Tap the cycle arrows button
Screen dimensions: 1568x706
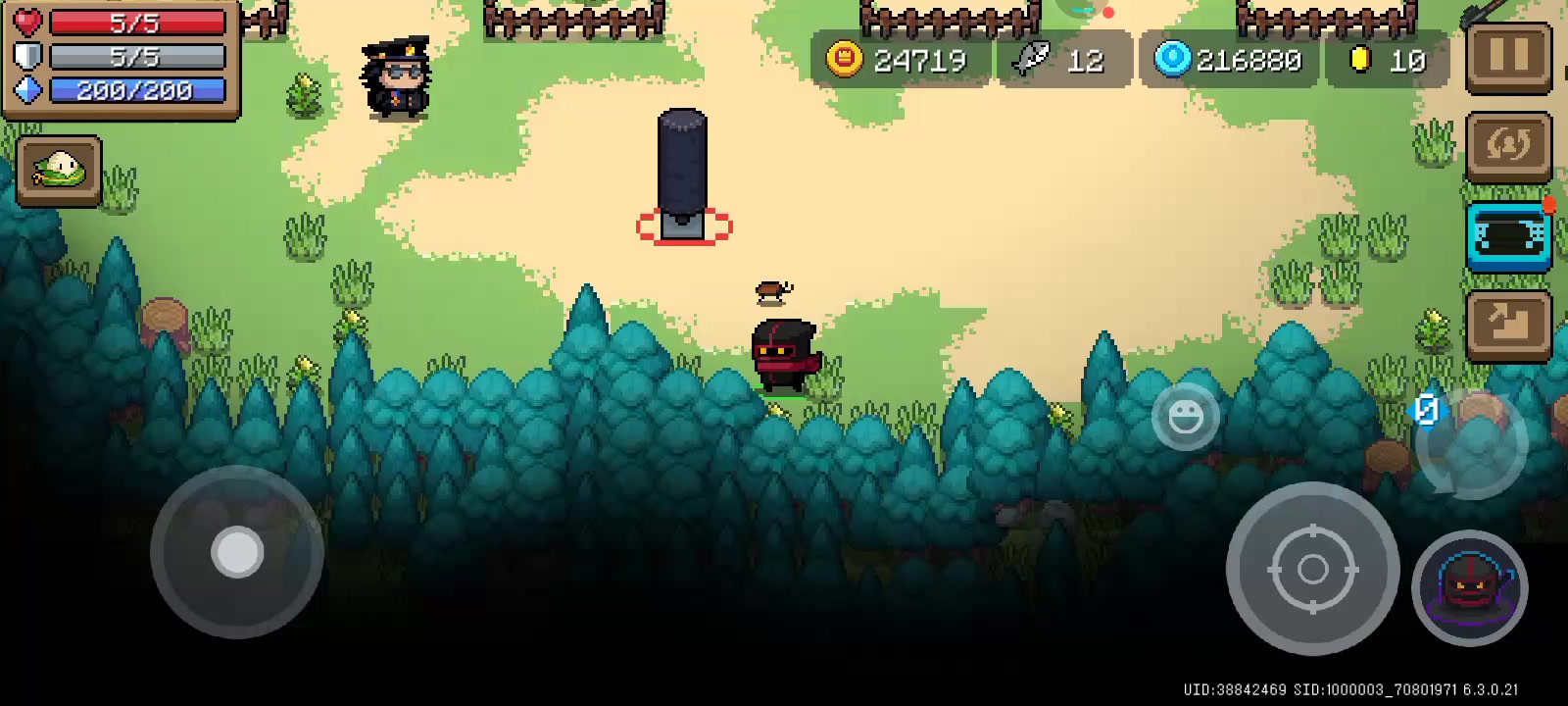1508,146
